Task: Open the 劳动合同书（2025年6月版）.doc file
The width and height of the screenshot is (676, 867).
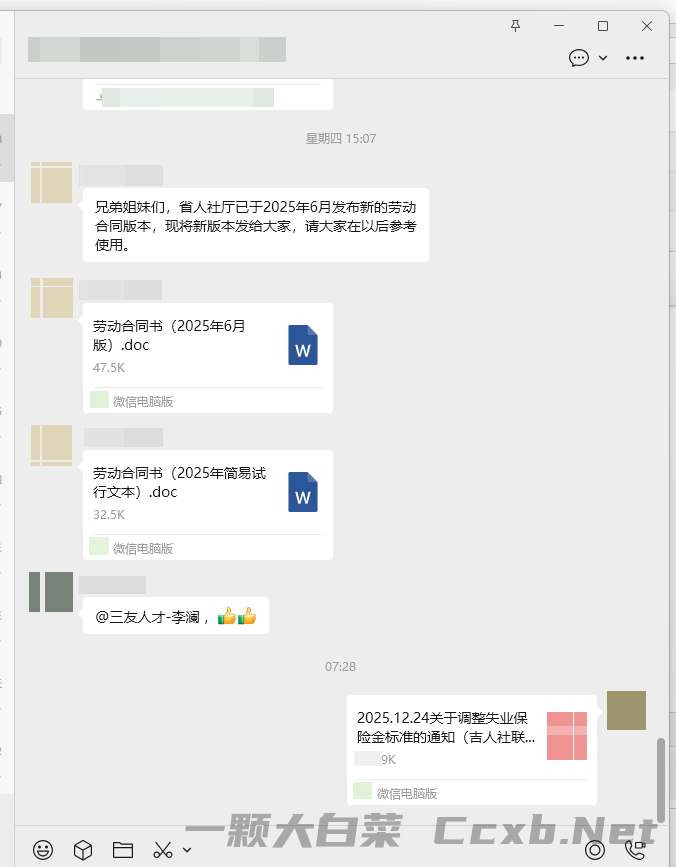Action: pyautogui.click(x=207, y=345)
